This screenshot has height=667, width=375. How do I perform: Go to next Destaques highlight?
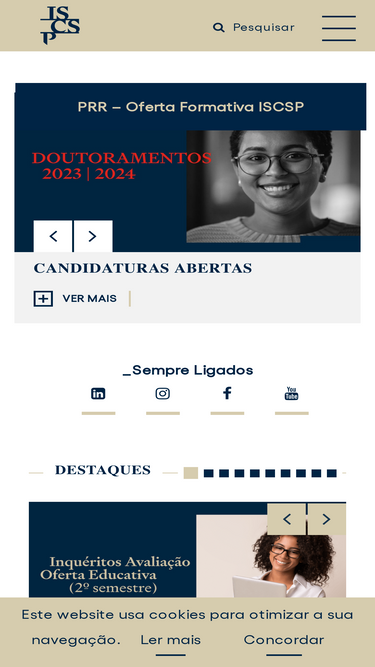coord(326,519)
